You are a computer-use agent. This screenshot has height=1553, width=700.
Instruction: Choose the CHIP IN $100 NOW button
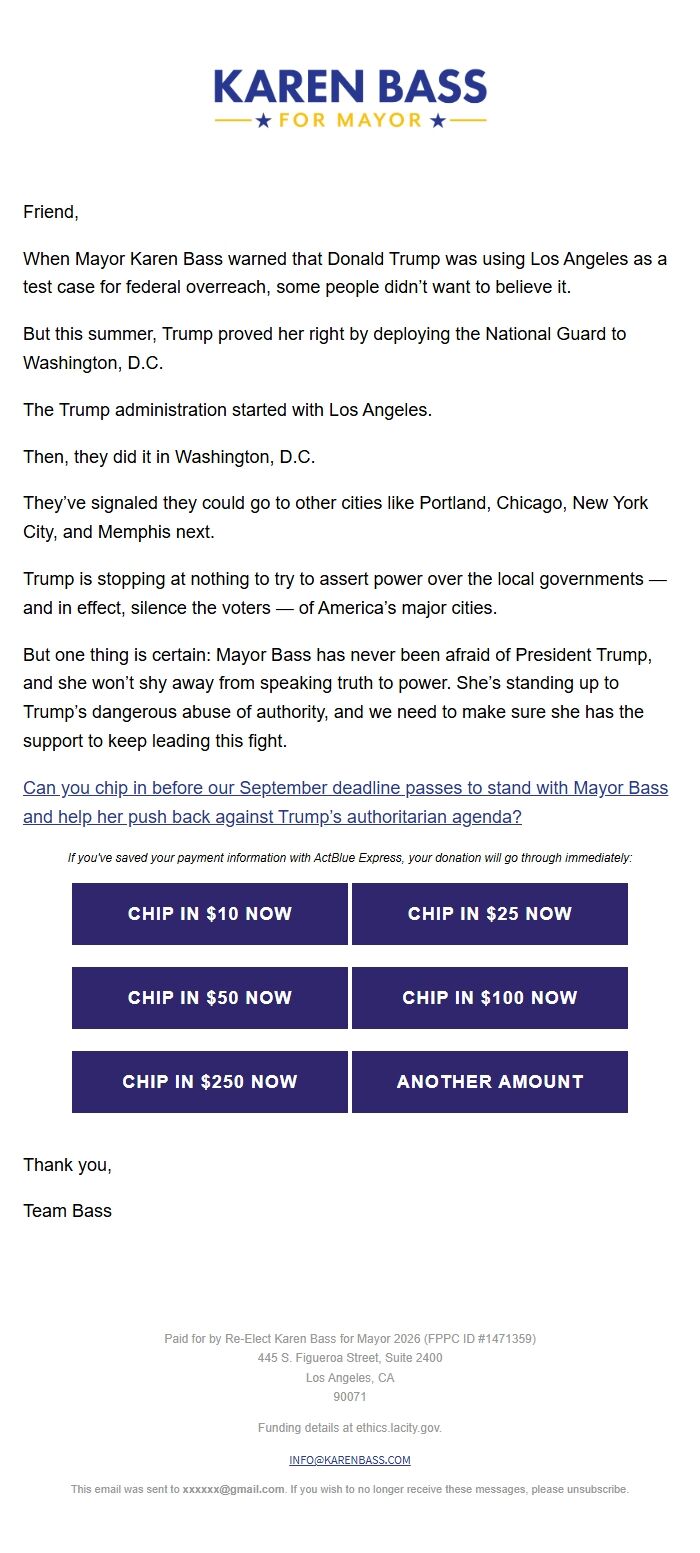490,998
